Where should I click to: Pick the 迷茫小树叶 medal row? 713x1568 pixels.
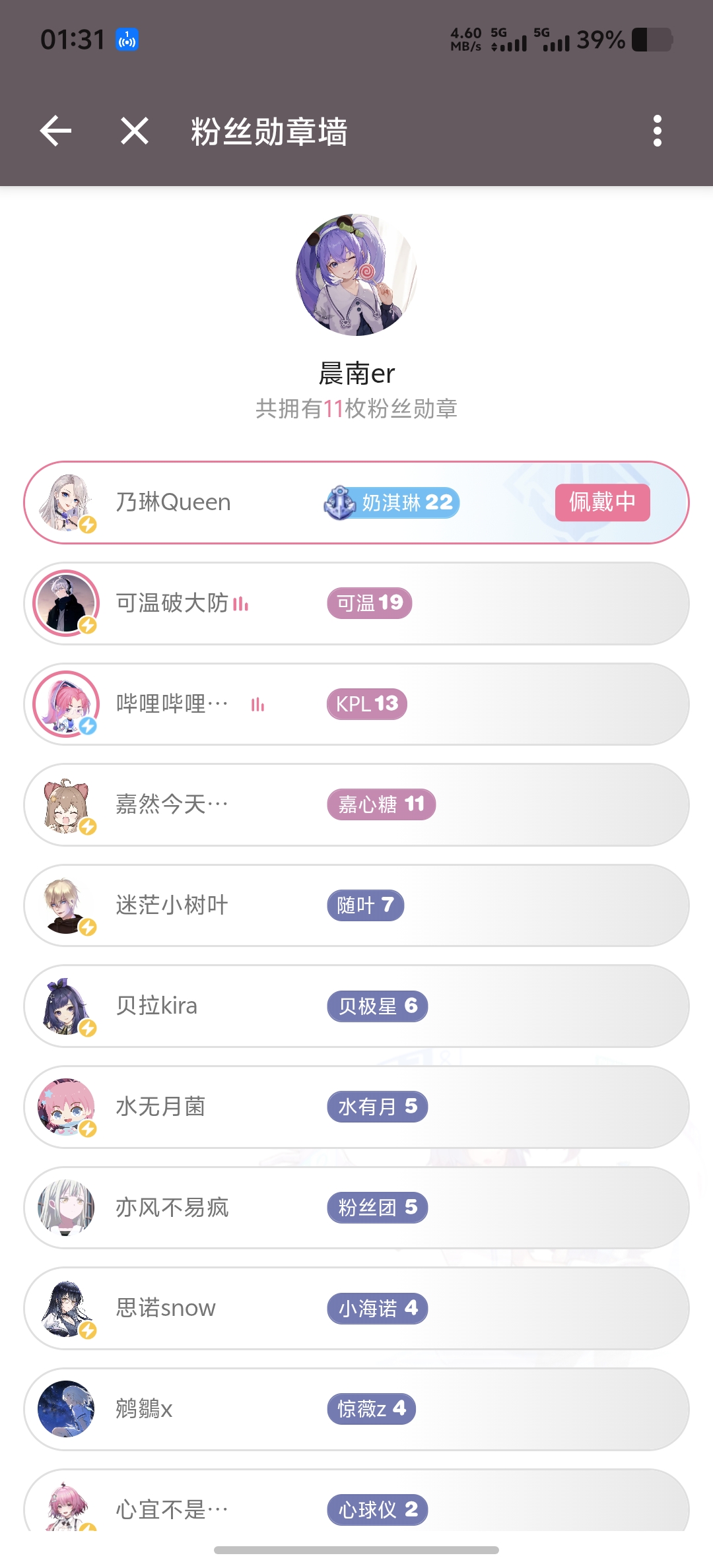pyautogui.click(x=356, y=905)
